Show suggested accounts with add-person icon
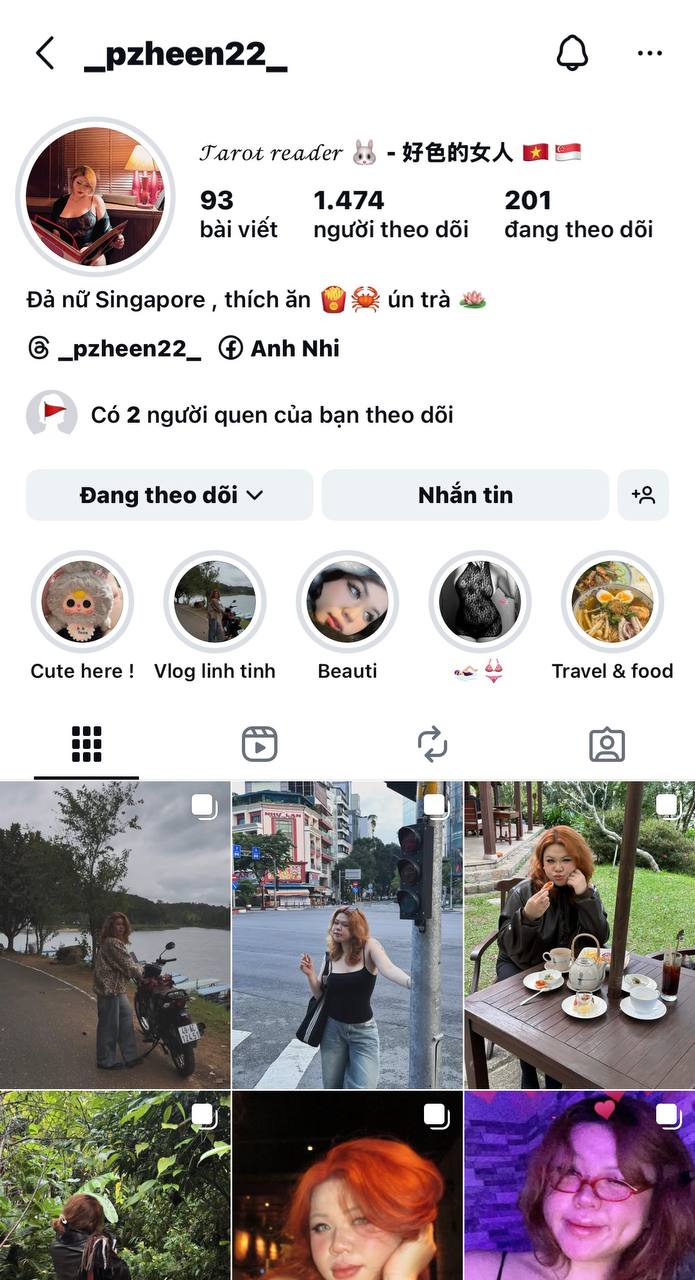The height and width of the screenshot is (1280, 695). coord(643,495)
